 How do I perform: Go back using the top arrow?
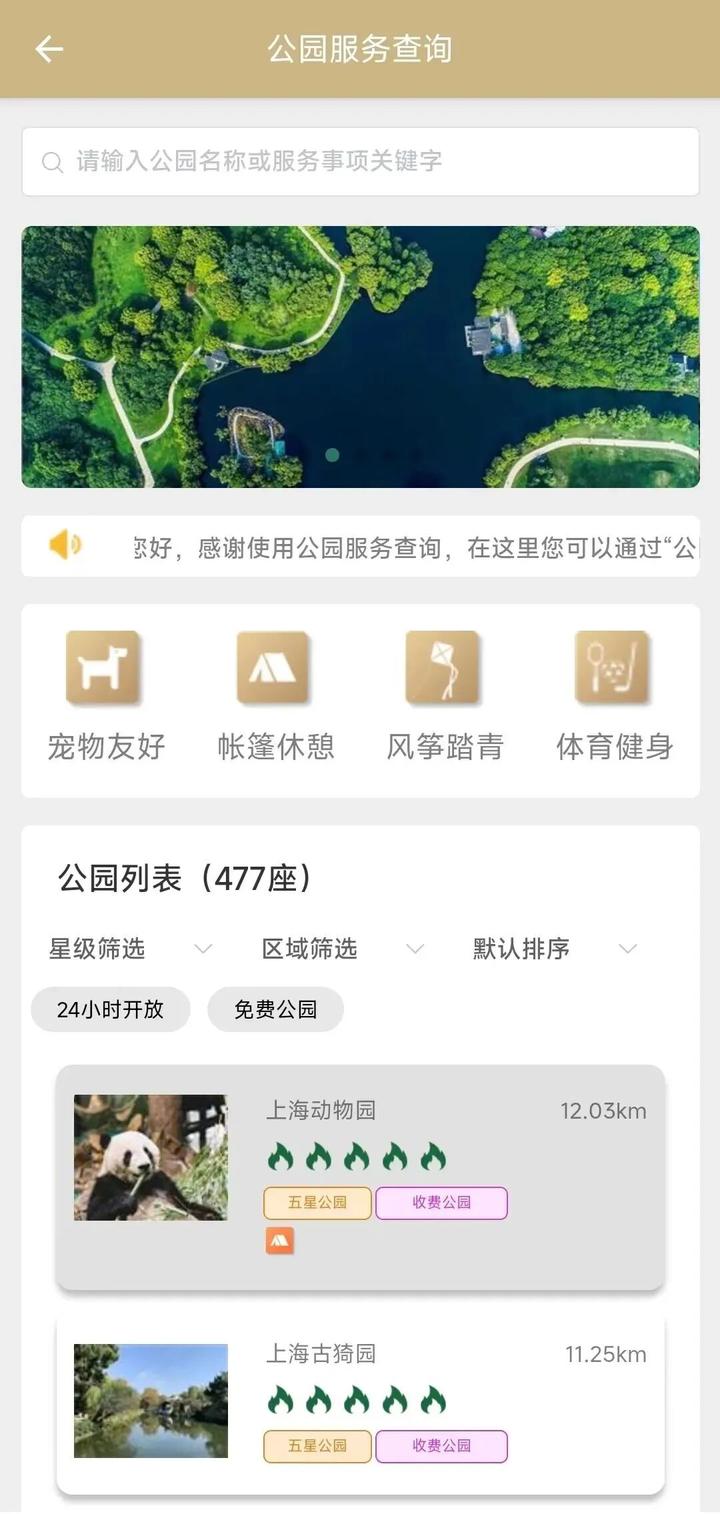[48, 49]
